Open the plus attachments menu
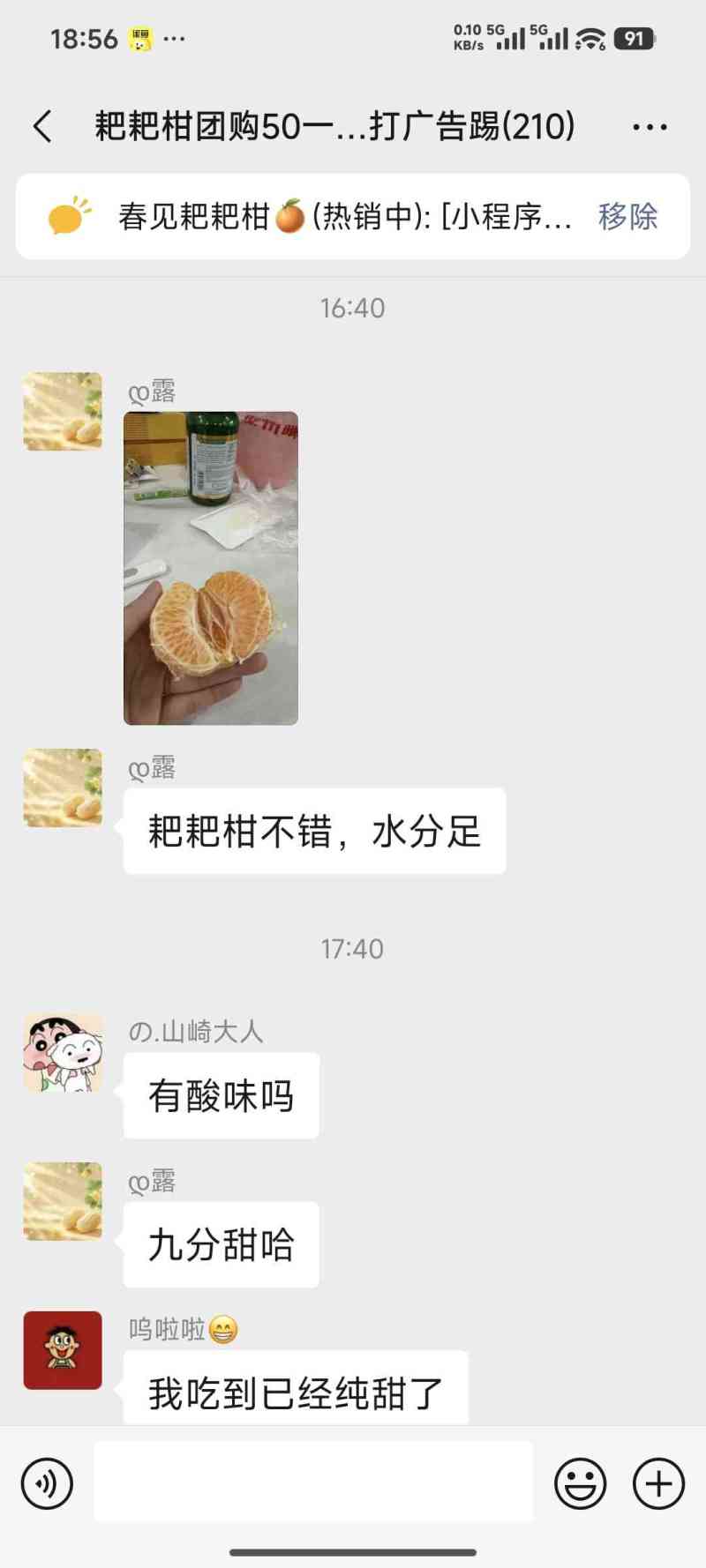The width and height of the screenshot is (706, 1568). (x=658, y=1483)
